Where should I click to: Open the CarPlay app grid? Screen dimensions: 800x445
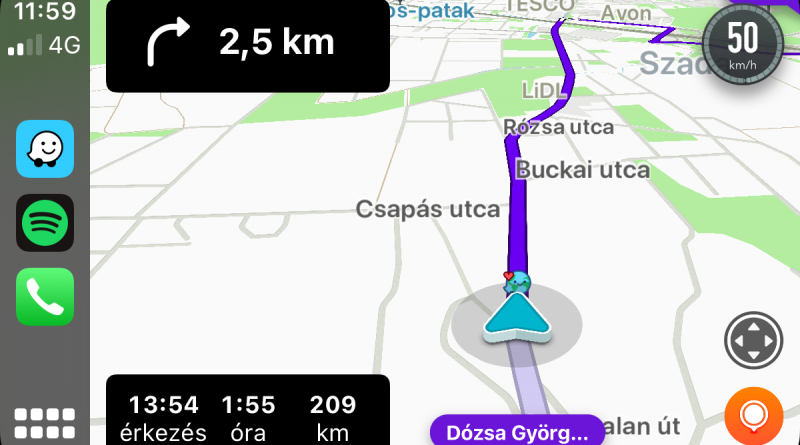[45, 420]
